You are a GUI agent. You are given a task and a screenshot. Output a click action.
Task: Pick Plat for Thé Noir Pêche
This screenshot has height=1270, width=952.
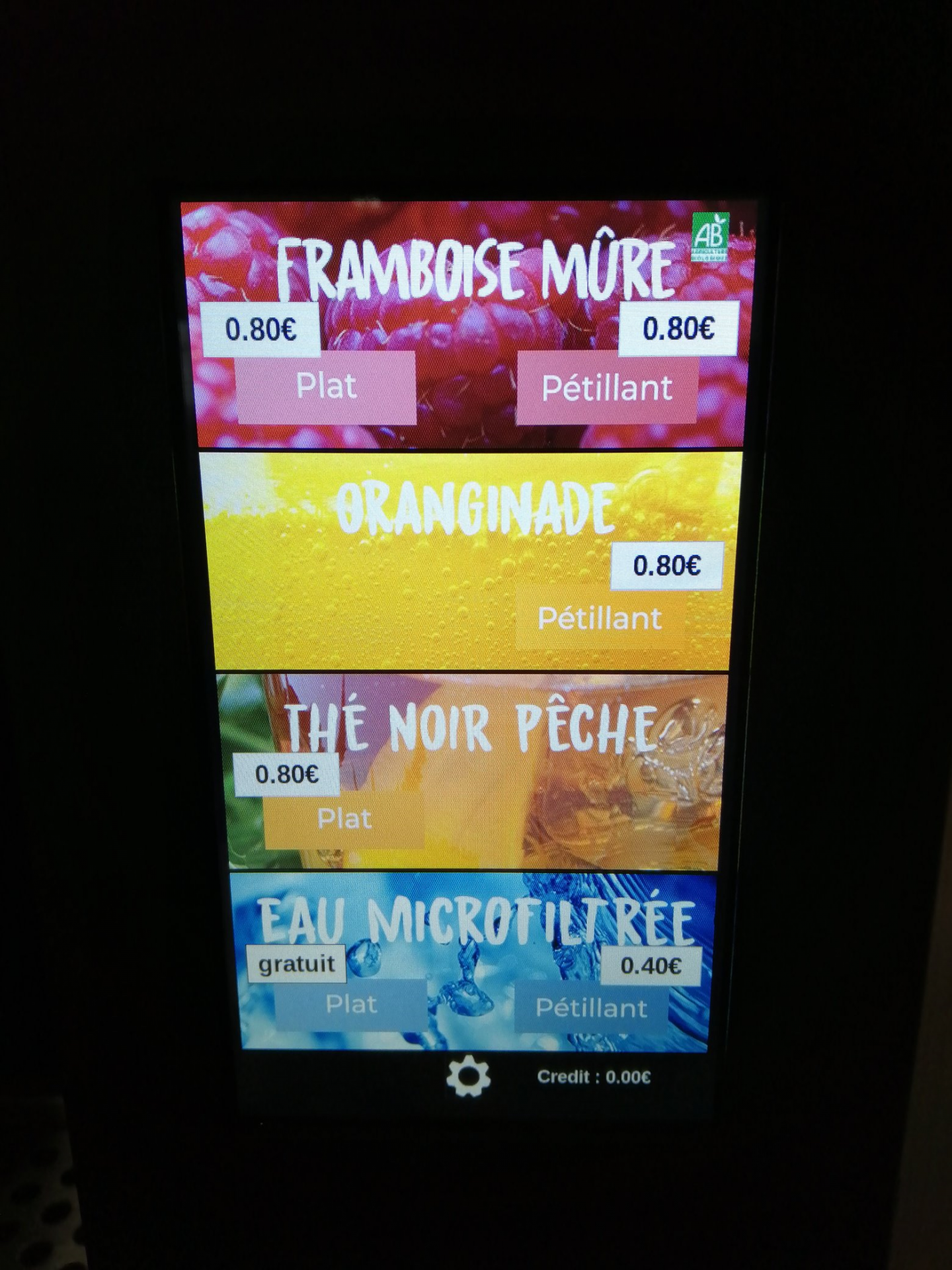344,820
